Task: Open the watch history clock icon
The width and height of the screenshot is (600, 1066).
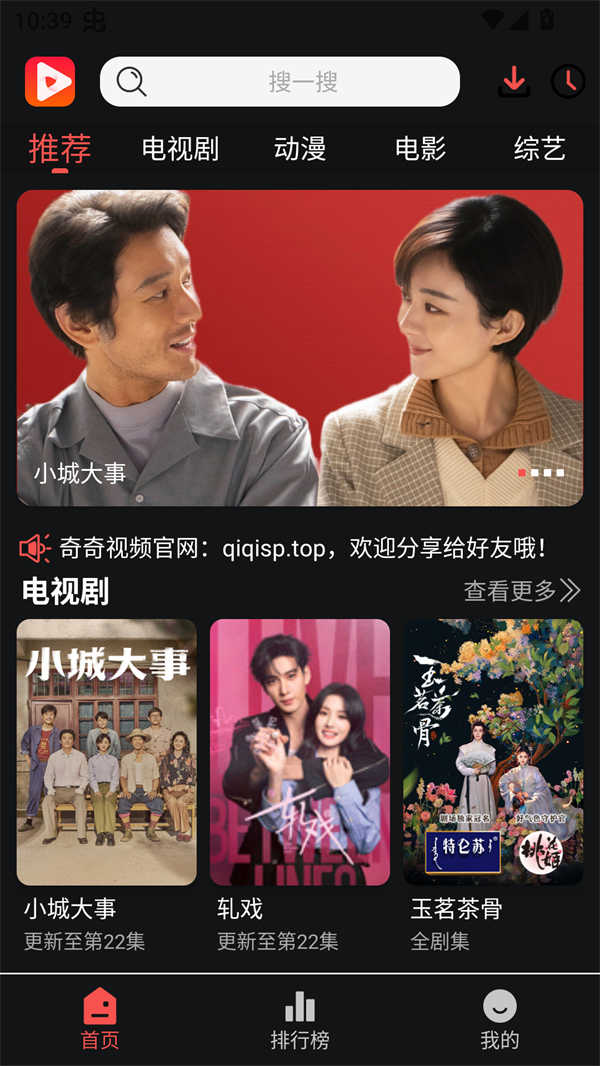Action: pyautogui.click(x=568, y=81)
